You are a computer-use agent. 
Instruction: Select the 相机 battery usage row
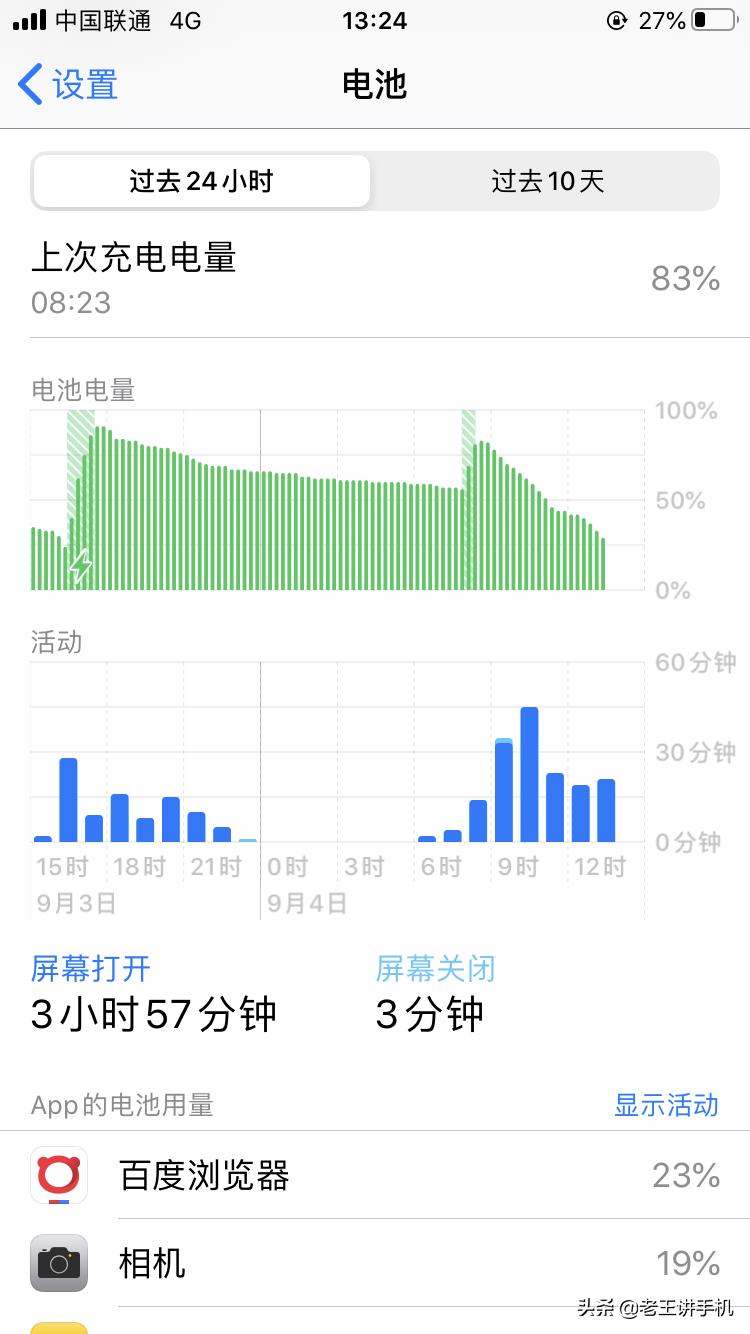coord(375,1263)
